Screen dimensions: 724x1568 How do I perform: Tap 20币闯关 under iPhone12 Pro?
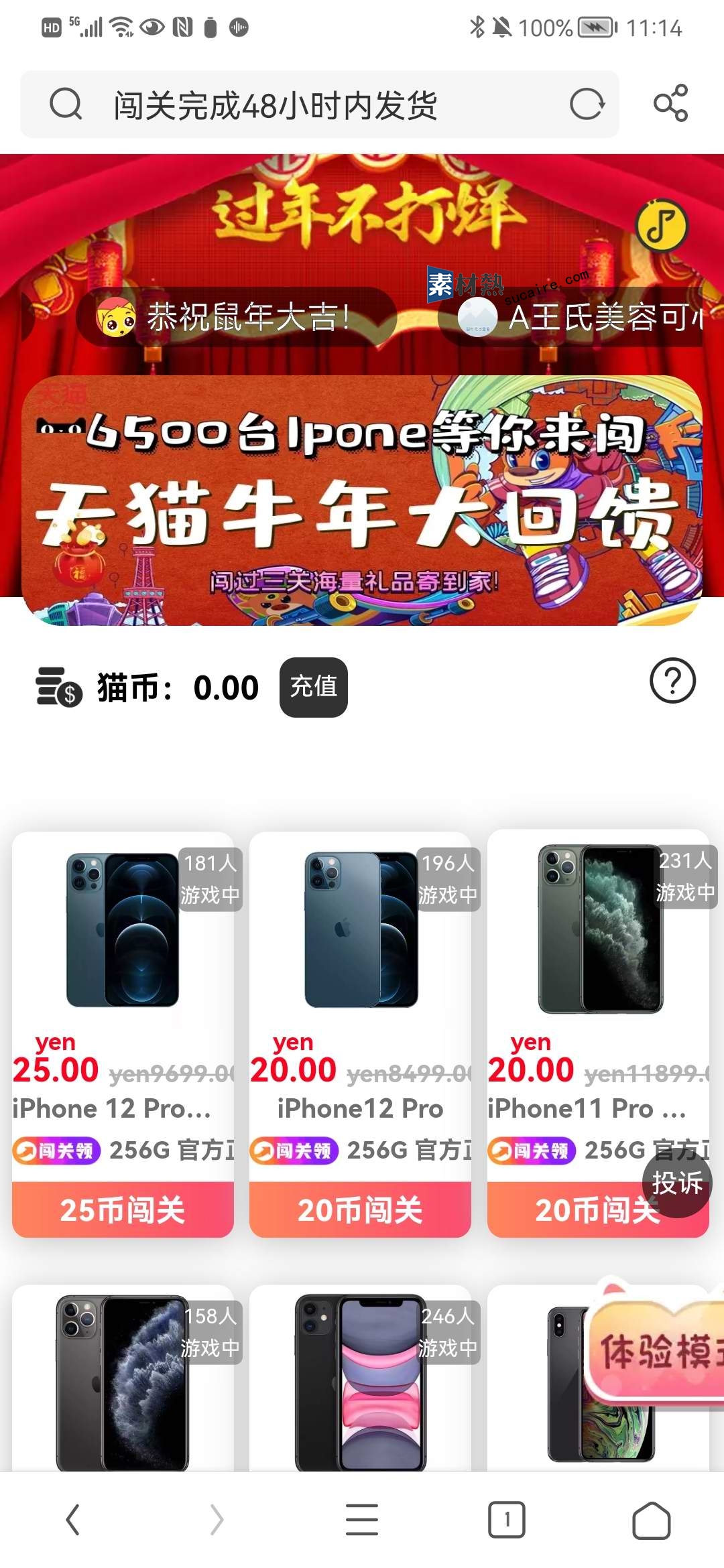pos(360,1210)
